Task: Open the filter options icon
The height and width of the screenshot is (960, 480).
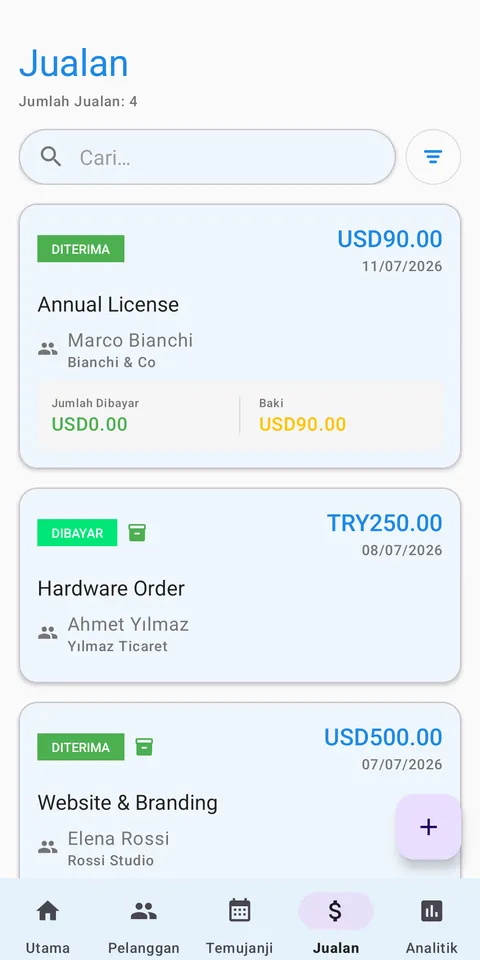Action: 433,157
